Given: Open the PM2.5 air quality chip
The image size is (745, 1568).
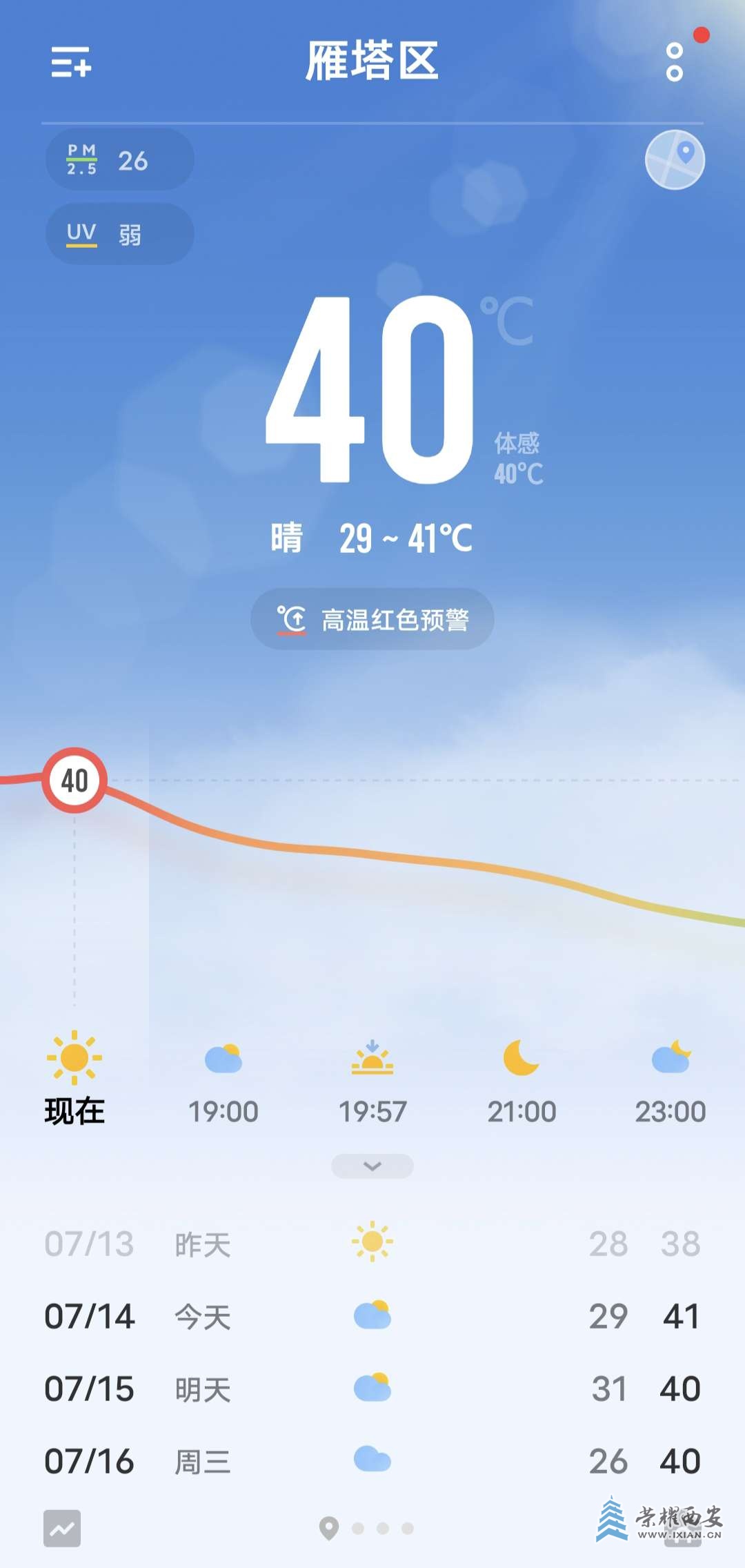Looking at the screenshot, I should click(x=119, y=160).
